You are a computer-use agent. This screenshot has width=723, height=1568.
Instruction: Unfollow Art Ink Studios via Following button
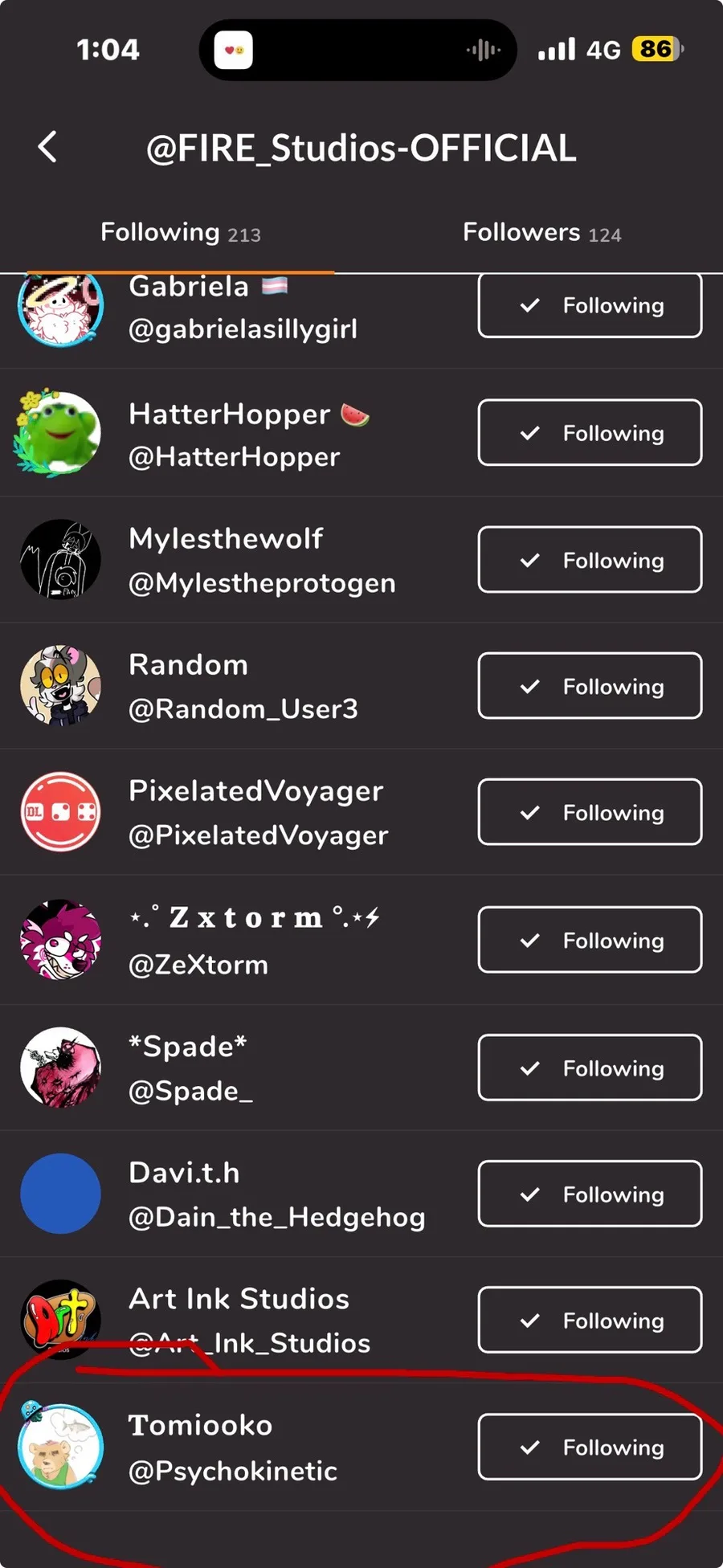click(x=590, y=1321)
